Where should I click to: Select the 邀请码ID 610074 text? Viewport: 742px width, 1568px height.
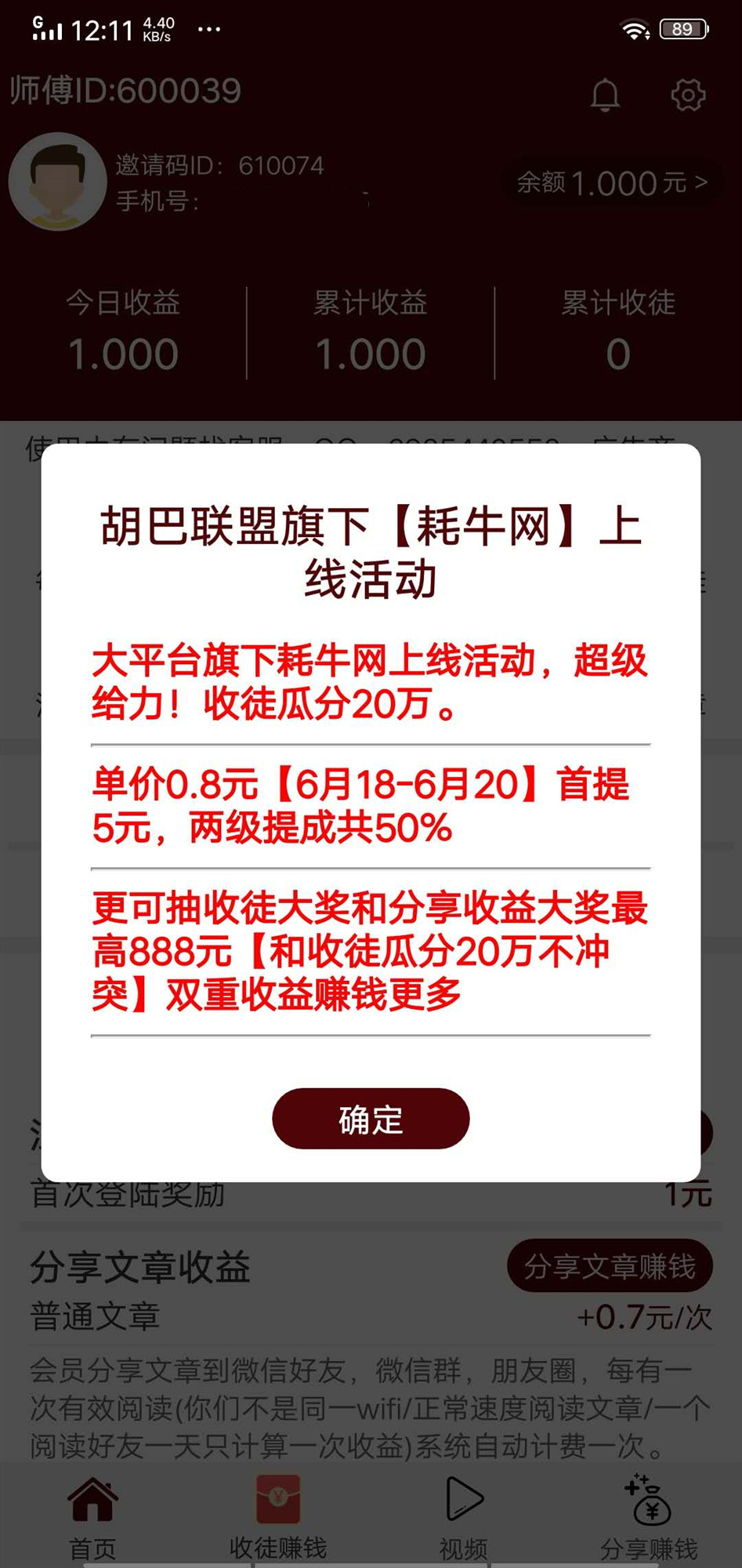click(x=219, y=165)
